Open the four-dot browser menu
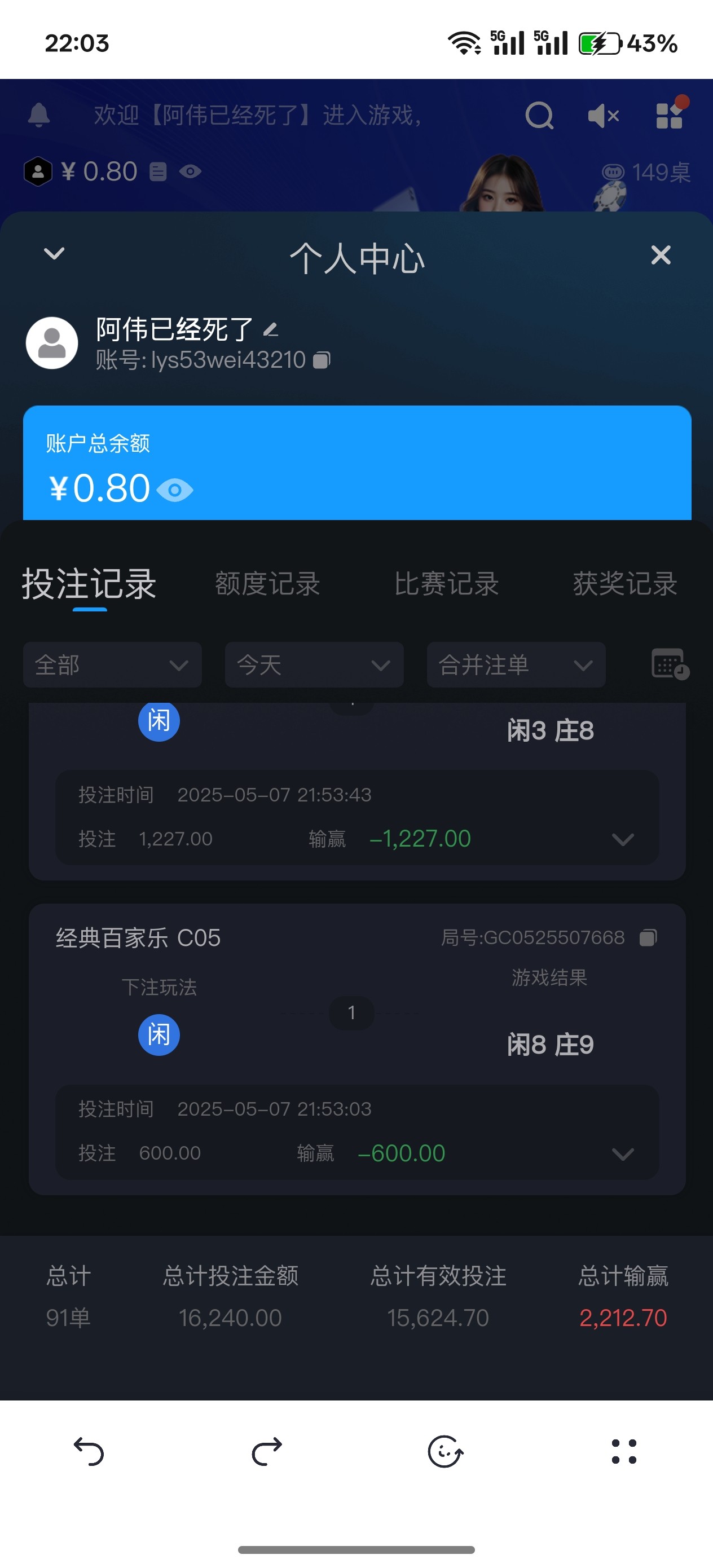This screenshot has height=1568, width=713. tap(623, 1452)
